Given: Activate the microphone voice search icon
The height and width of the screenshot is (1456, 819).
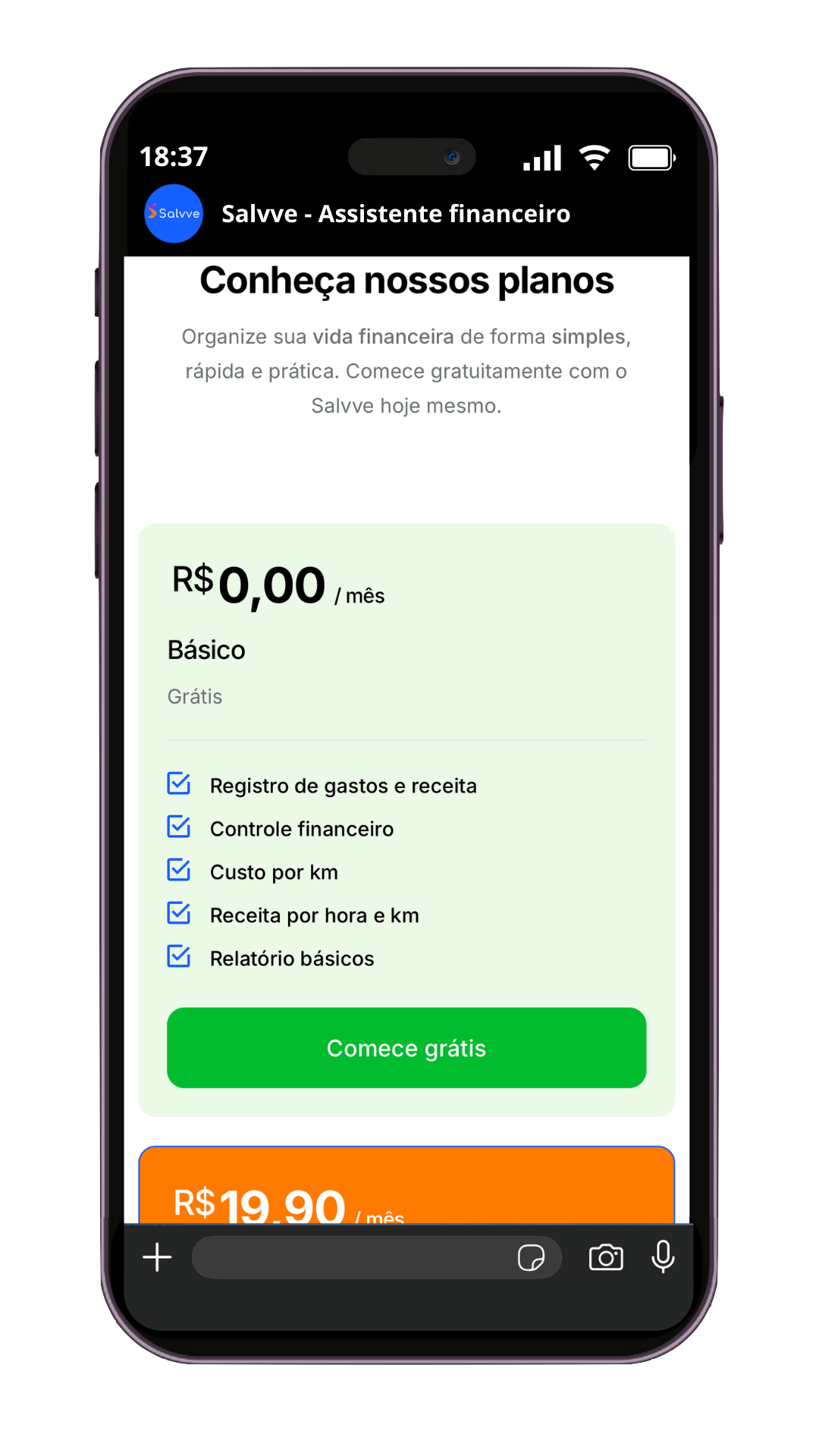Looking at the screenshot, I should (663, 1257).
